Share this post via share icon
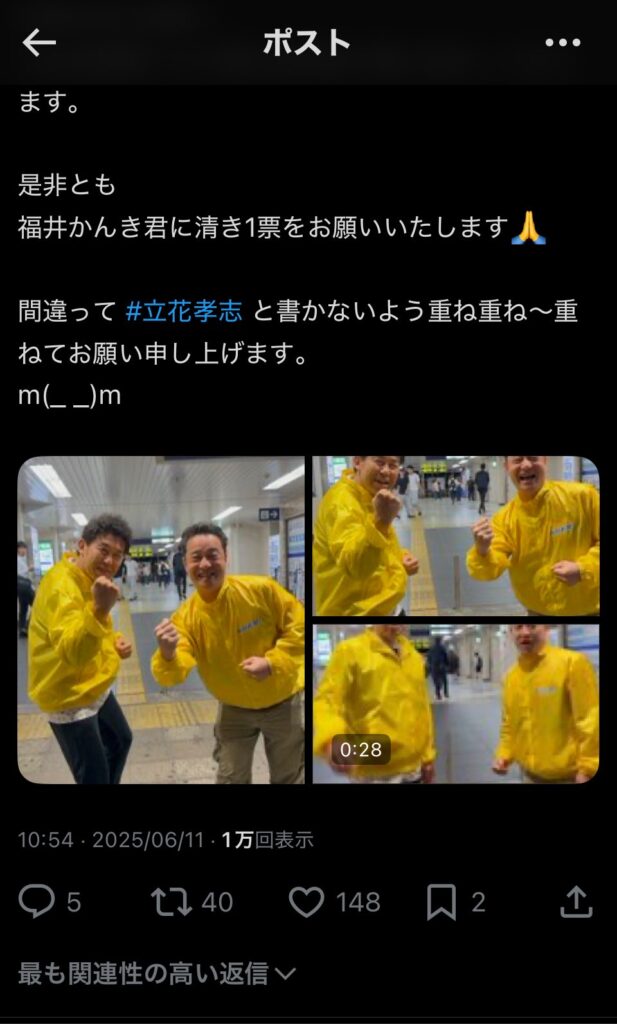 576,902
